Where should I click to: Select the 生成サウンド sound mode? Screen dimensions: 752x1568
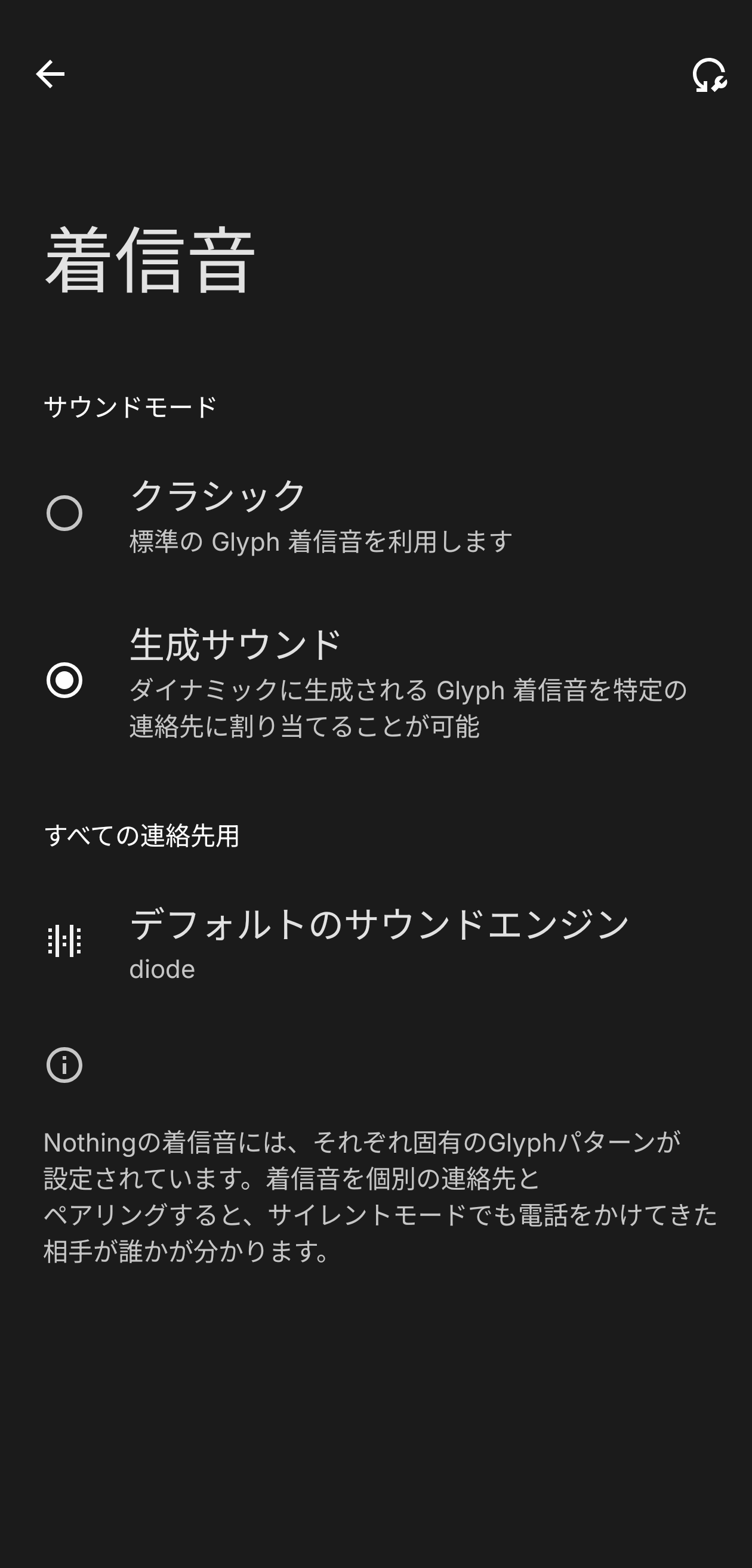coord(64,680)
